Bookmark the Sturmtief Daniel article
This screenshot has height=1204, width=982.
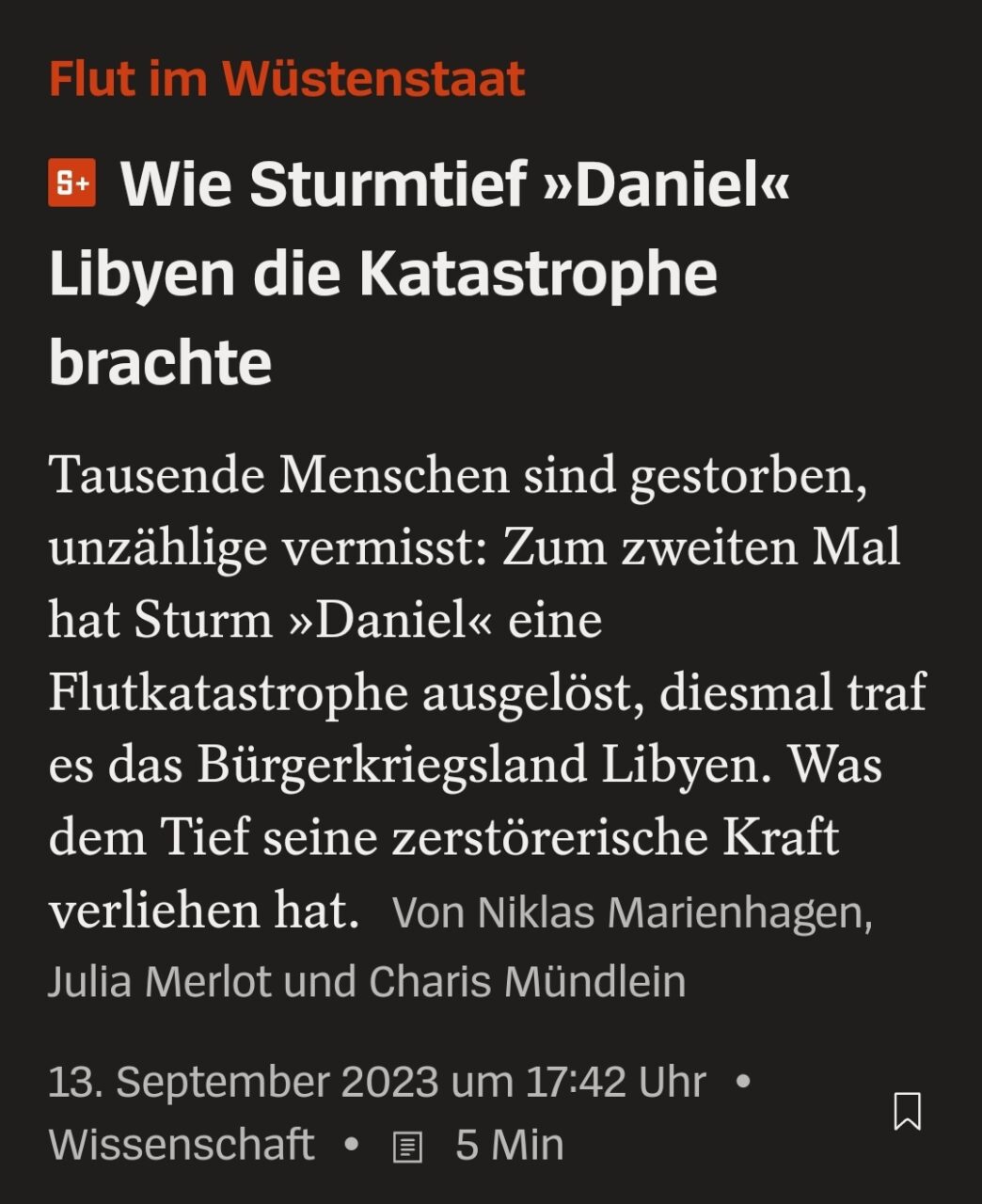click(x=907, y=1111)
